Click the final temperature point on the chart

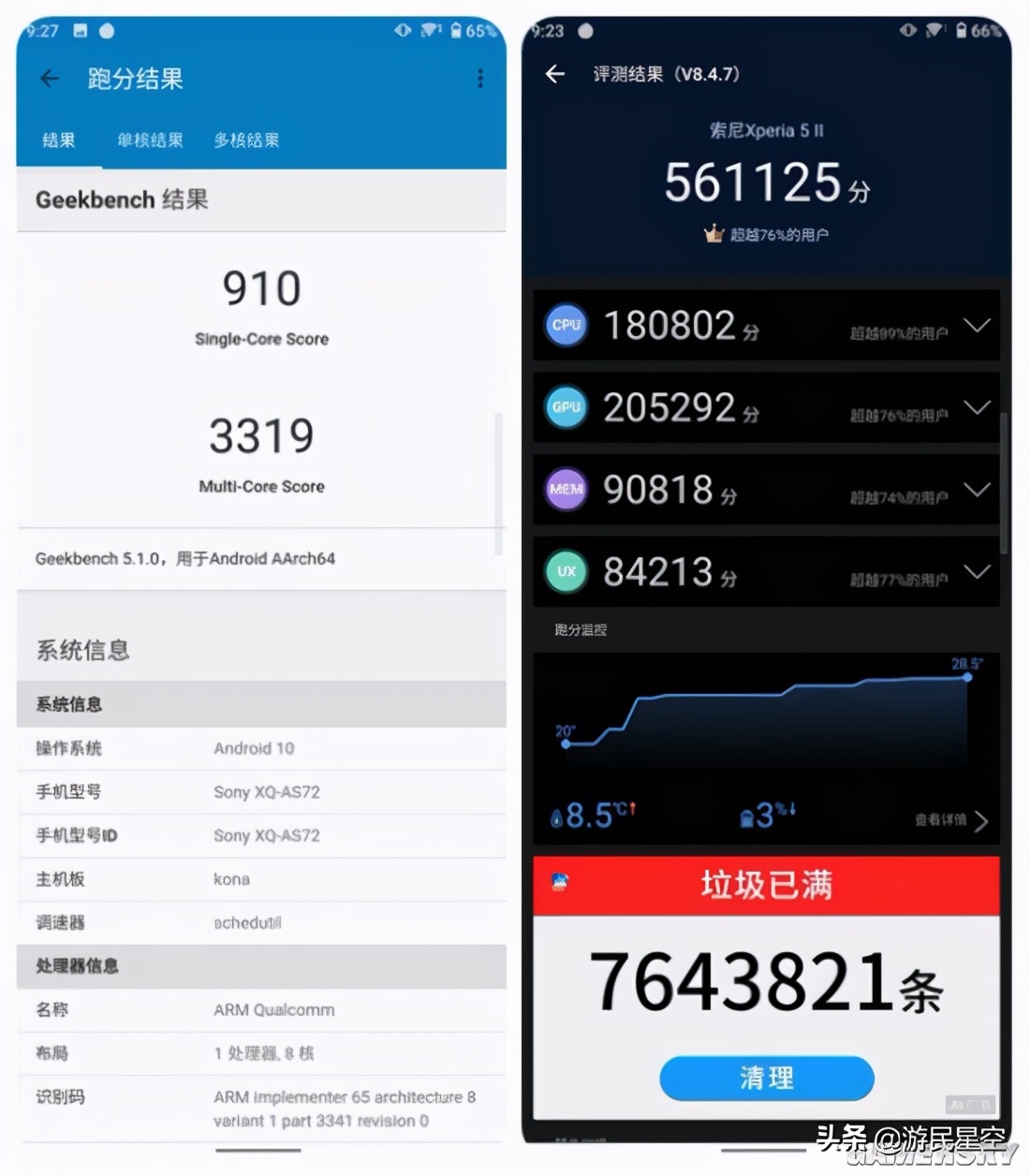coord(966,677)
